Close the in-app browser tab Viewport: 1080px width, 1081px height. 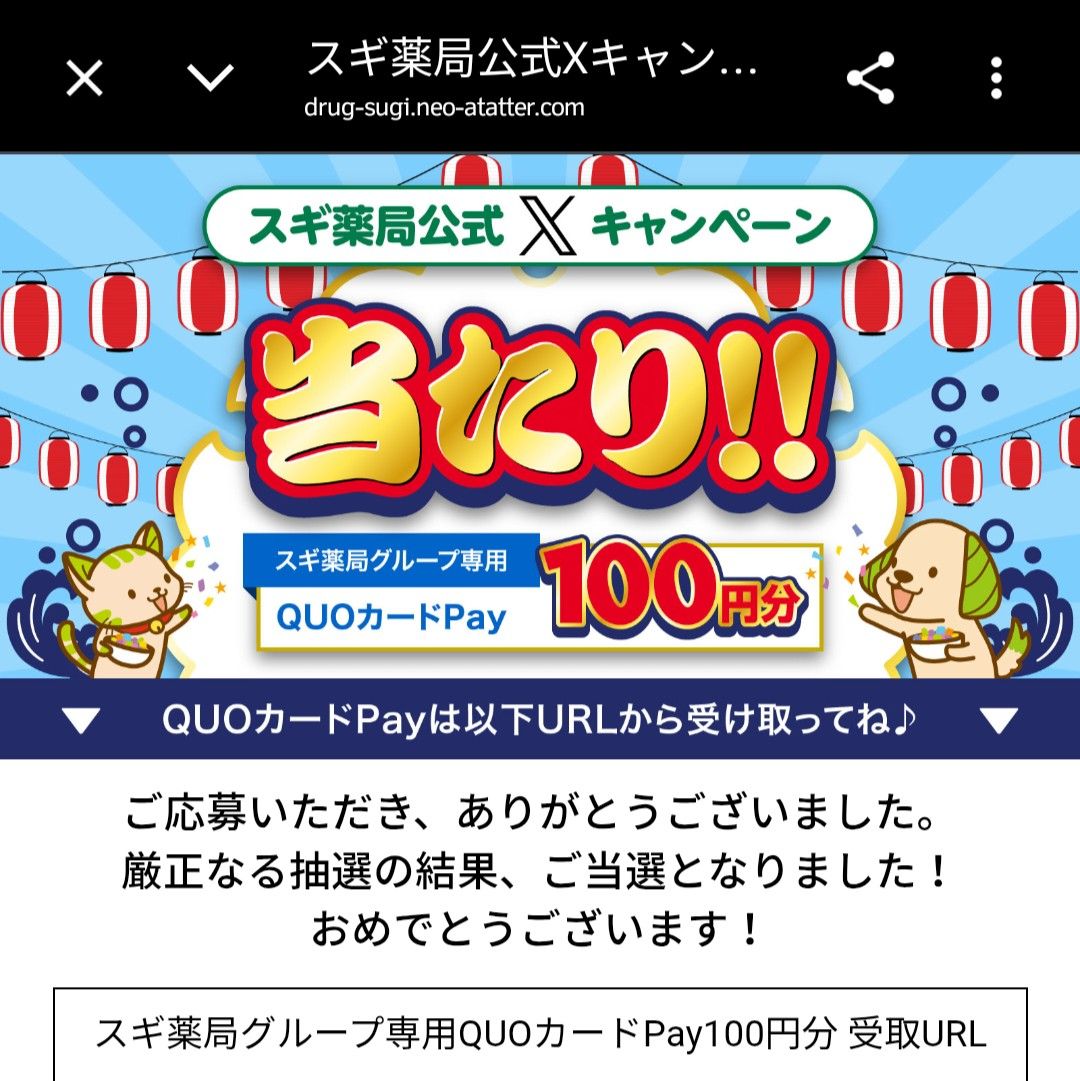tap(84, 77)
